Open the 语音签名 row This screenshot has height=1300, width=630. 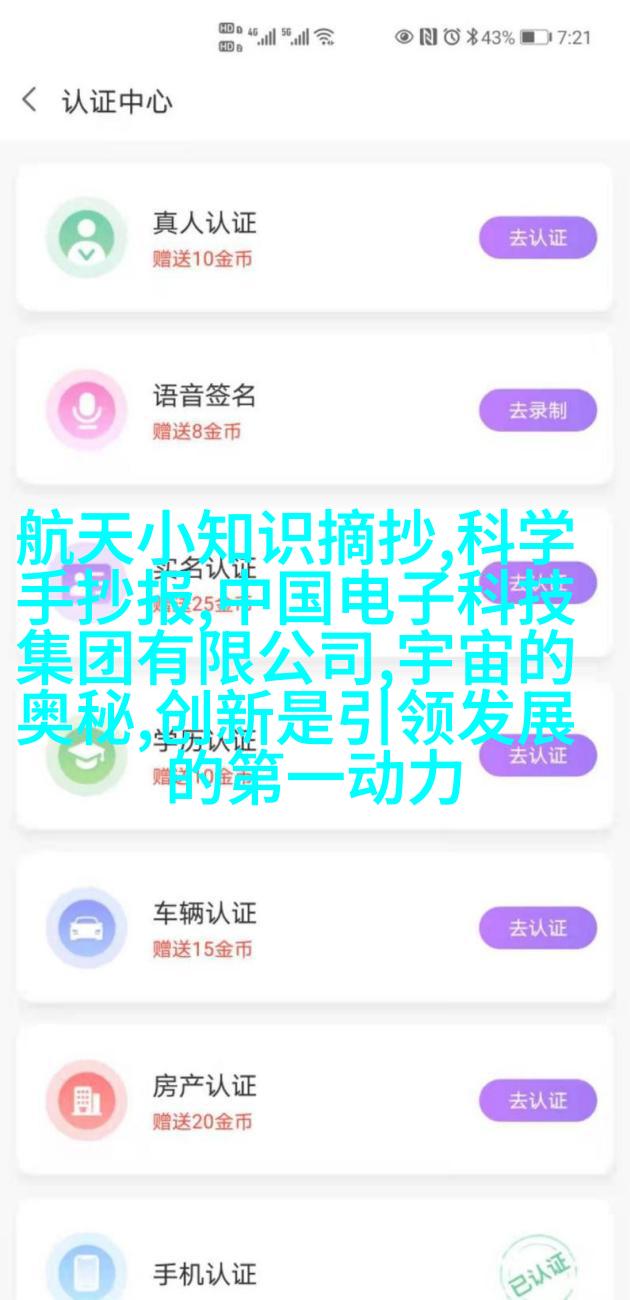pyautogui.click(x=205, y=396)
